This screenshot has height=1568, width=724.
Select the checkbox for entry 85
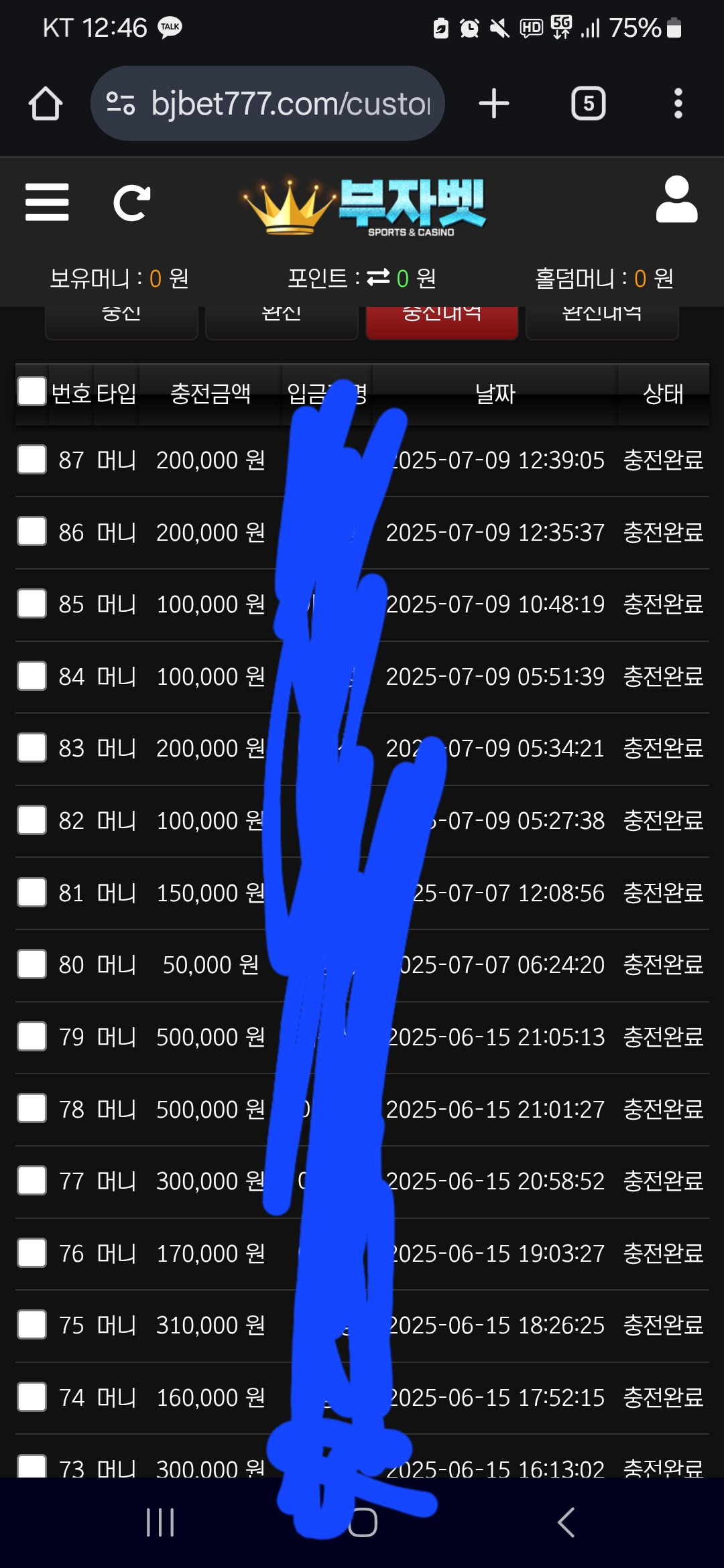(x=32, y=604)
